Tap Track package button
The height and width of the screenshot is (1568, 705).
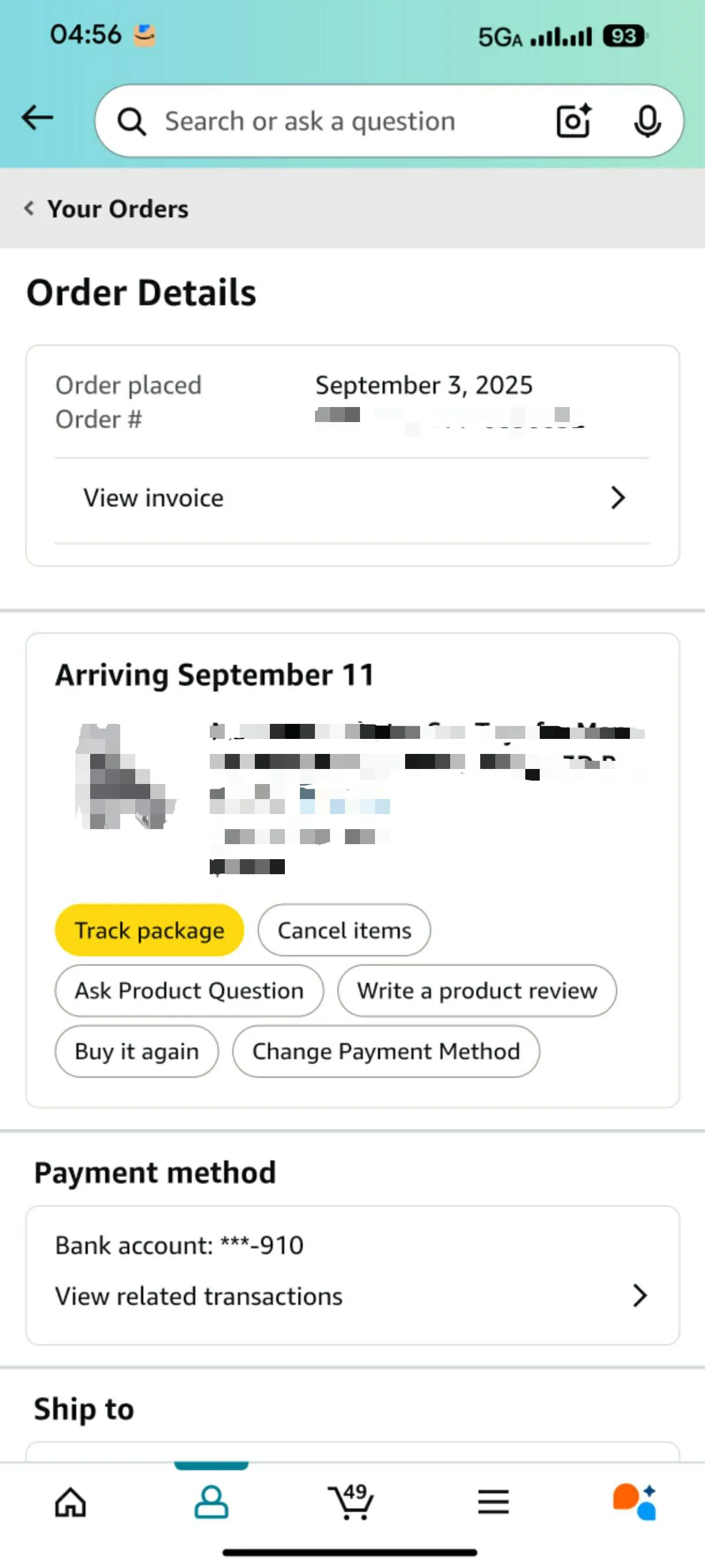point(149,930)
